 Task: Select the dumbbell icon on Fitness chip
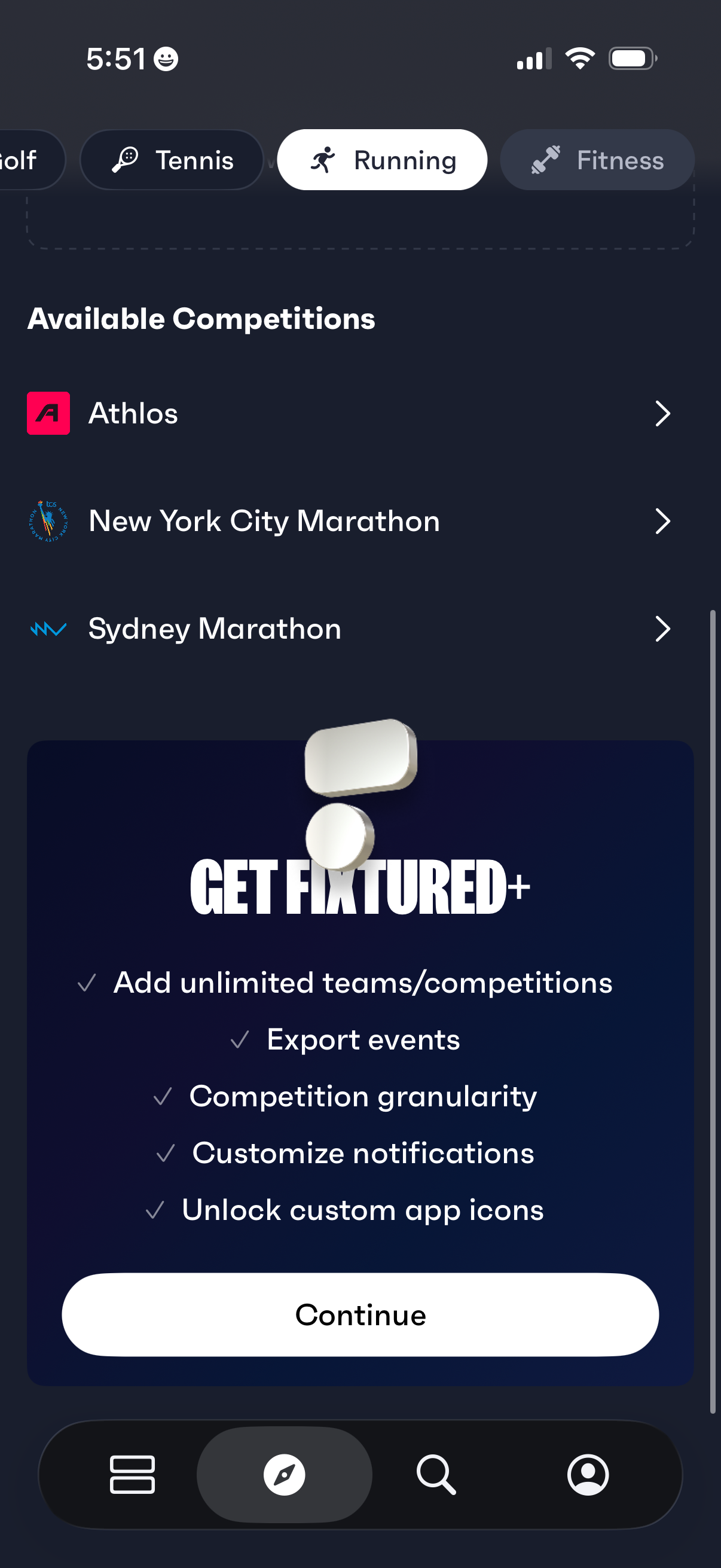tap(546, 160)
